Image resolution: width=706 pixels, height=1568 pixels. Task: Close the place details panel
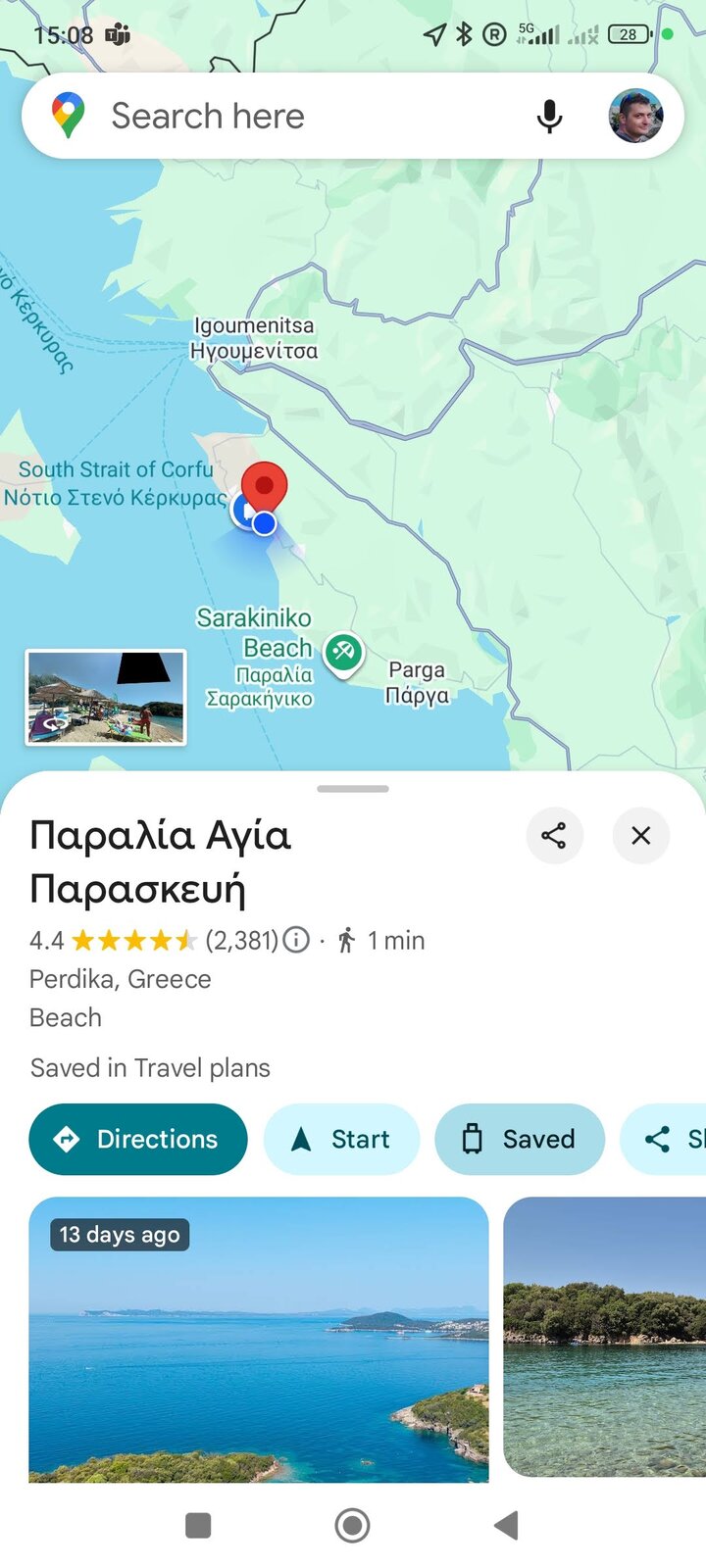640,836
